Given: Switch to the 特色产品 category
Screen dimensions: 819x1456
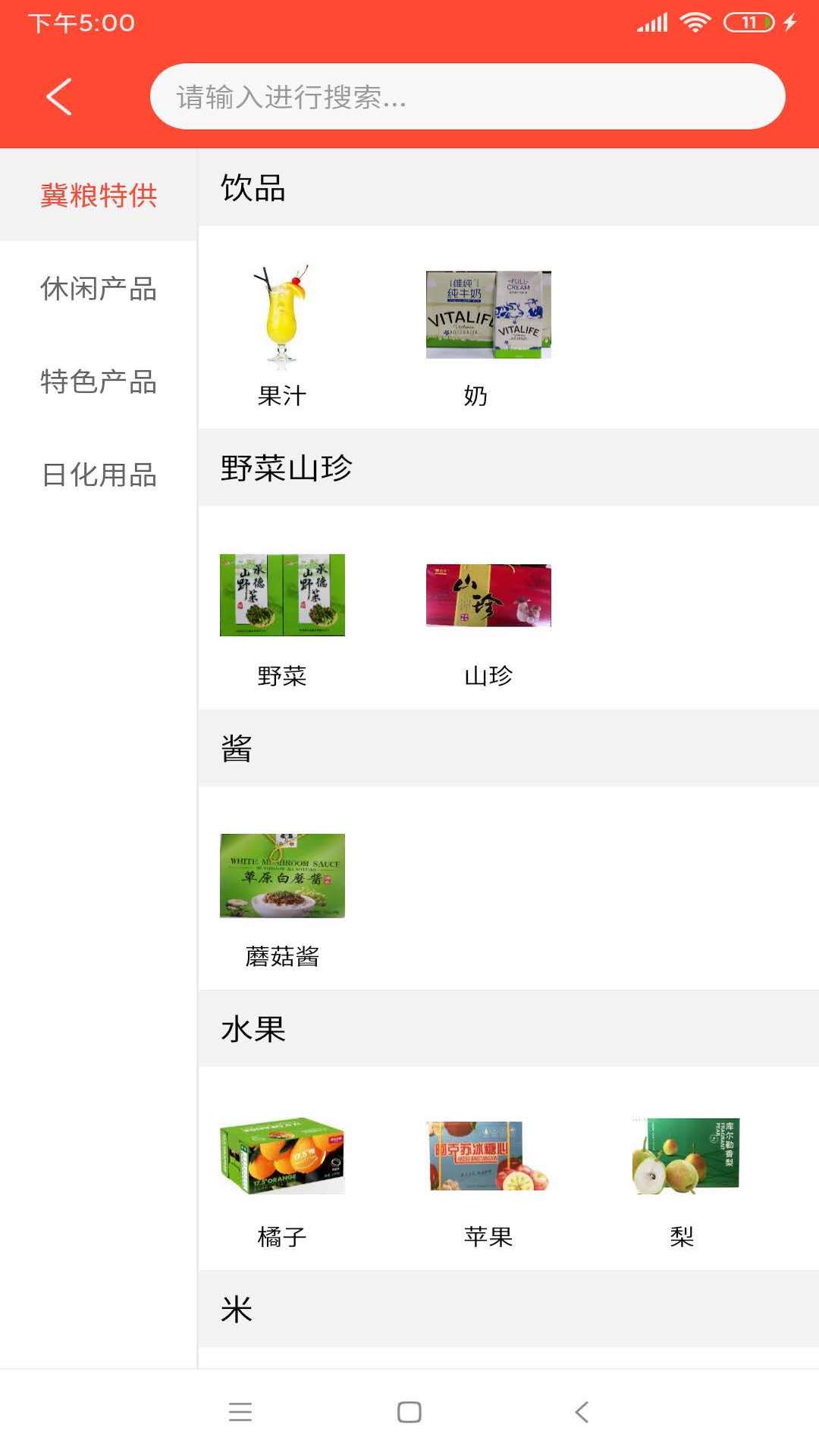Looking at the screenshot, I should pyautogui.click(x=99, y=382).
